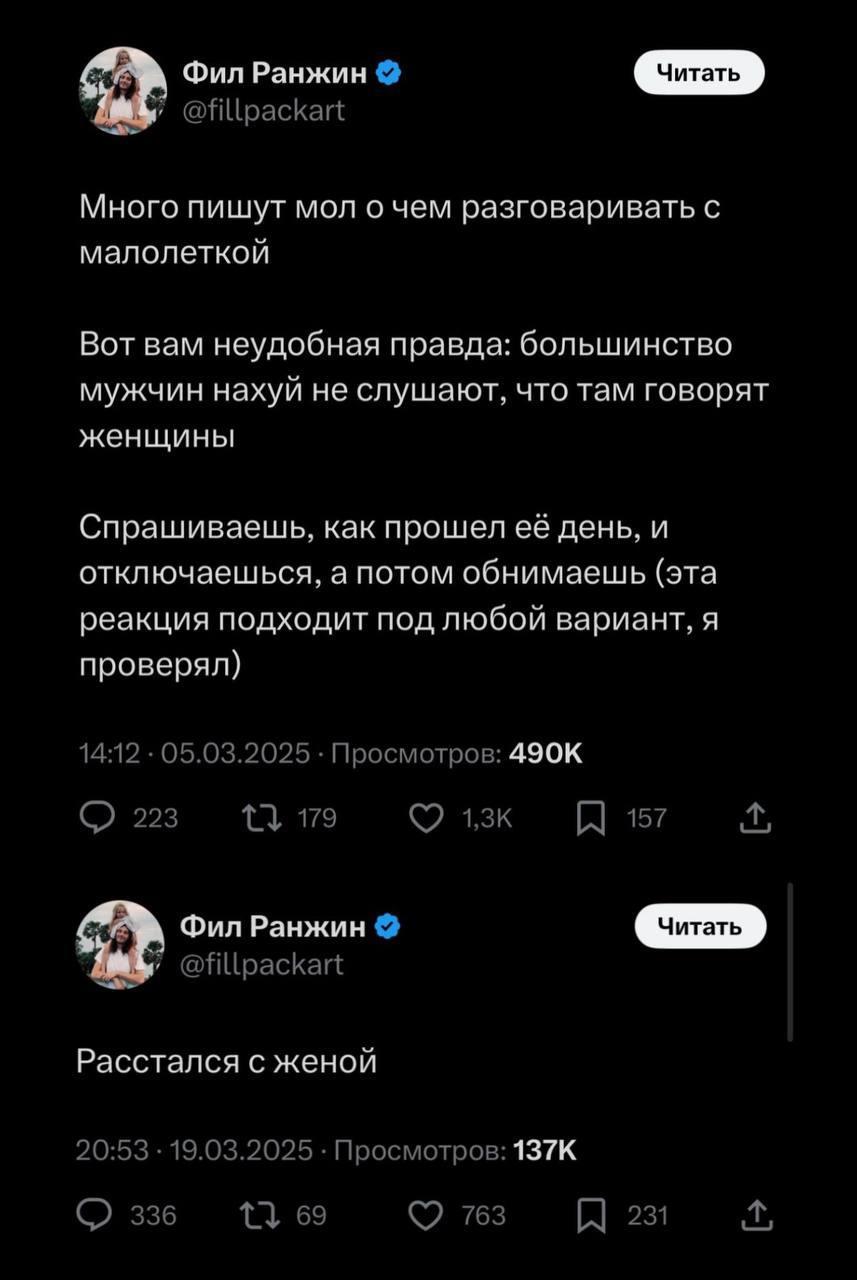Bookmark the tweet with 157 bookmarks
Viewport: 857px width, 1280px height.
click(x=594, y=819)
